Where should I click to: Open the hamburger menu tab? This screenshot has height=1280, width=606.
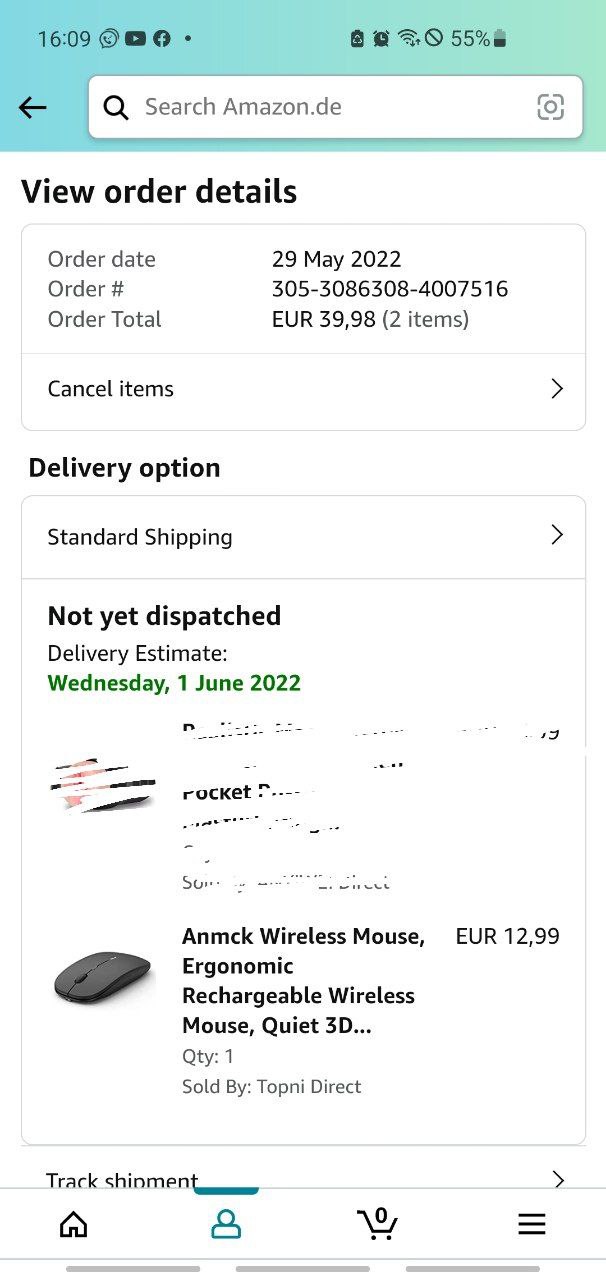531,1224
